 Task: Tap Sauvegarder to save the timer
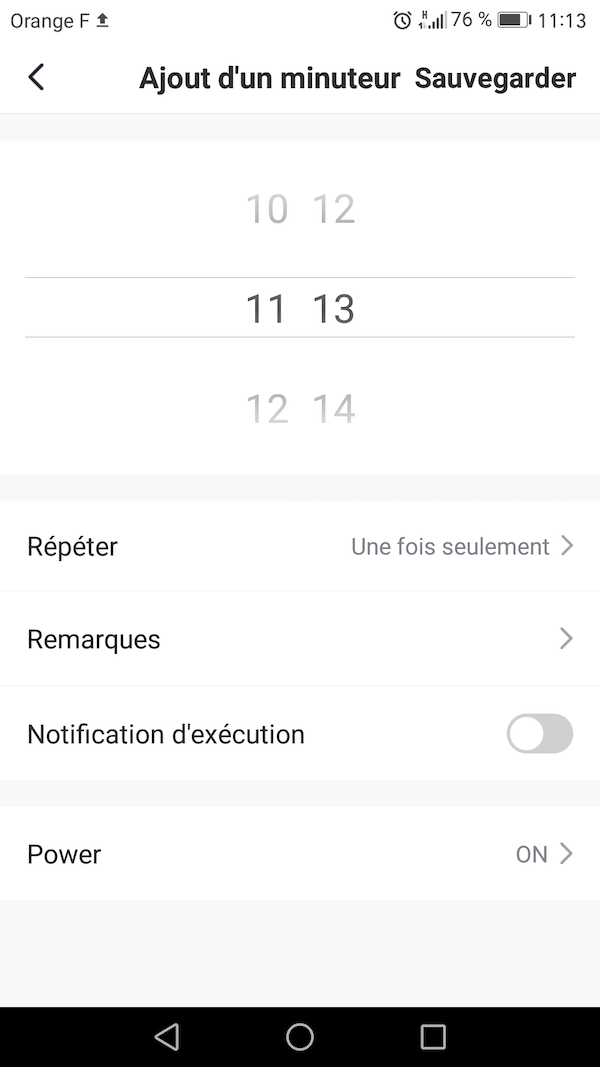tap(495, 79)
